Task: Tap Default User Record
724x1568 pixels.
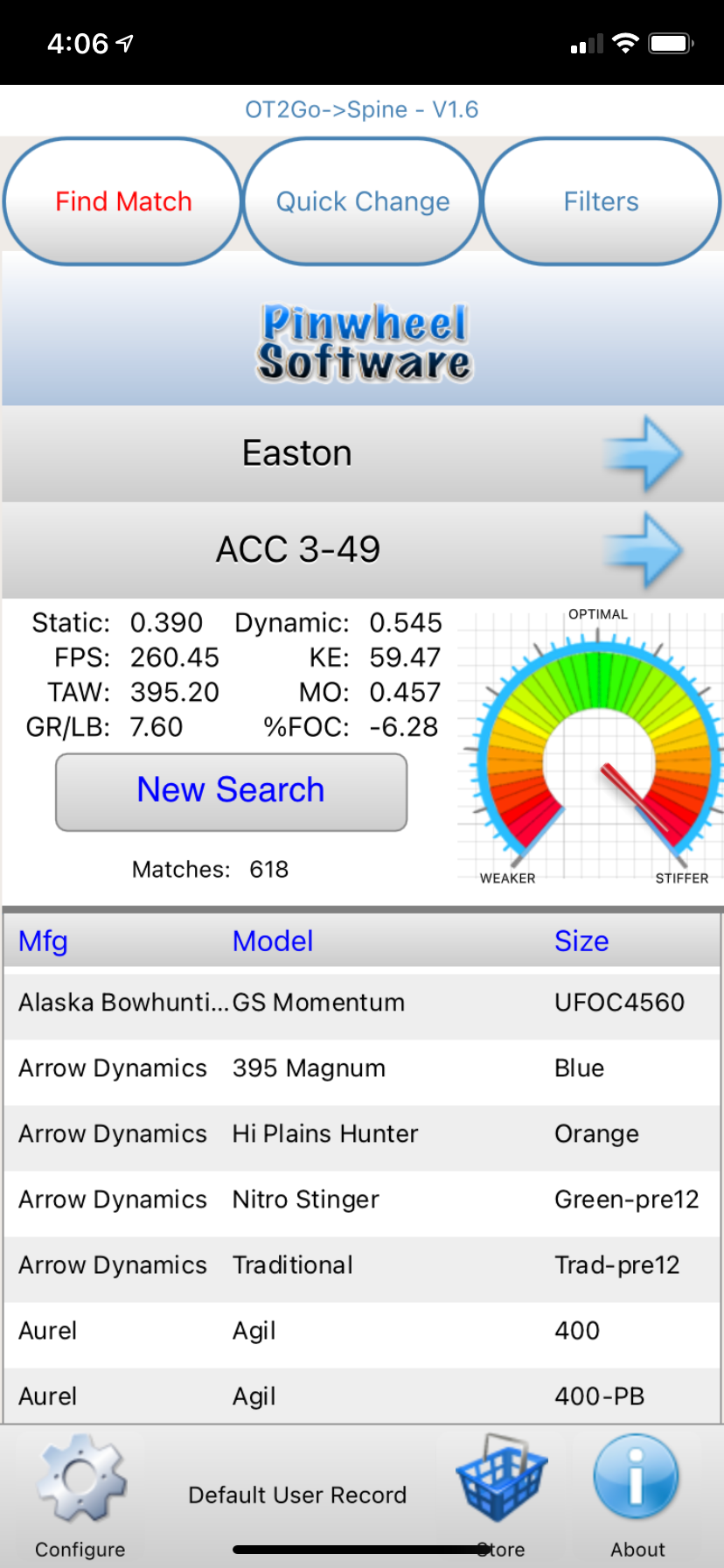Action: tap(297, 1494)
